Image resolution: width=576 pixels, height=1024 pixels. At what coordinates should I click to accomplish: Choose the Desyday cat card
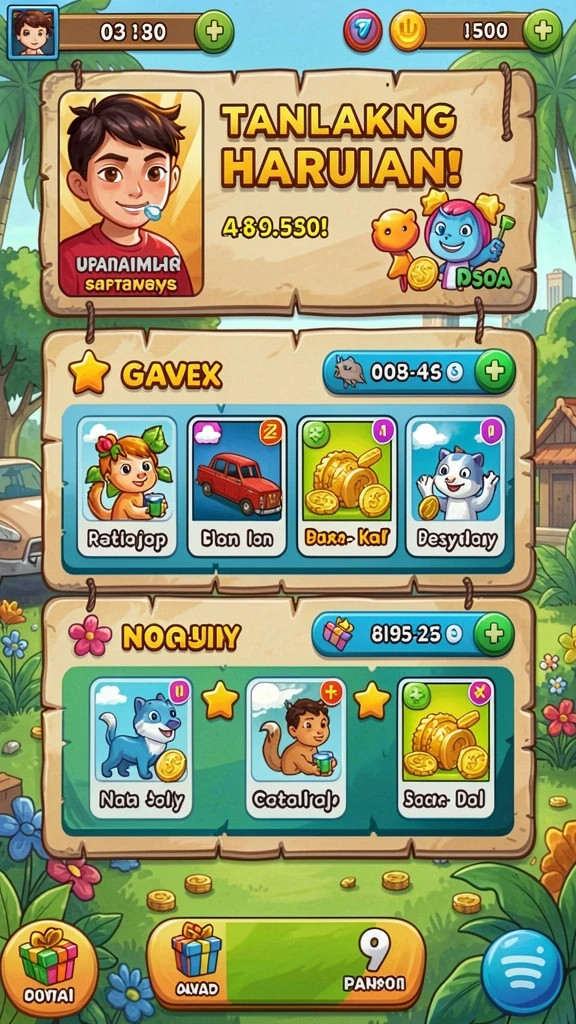tap(455, 487)
